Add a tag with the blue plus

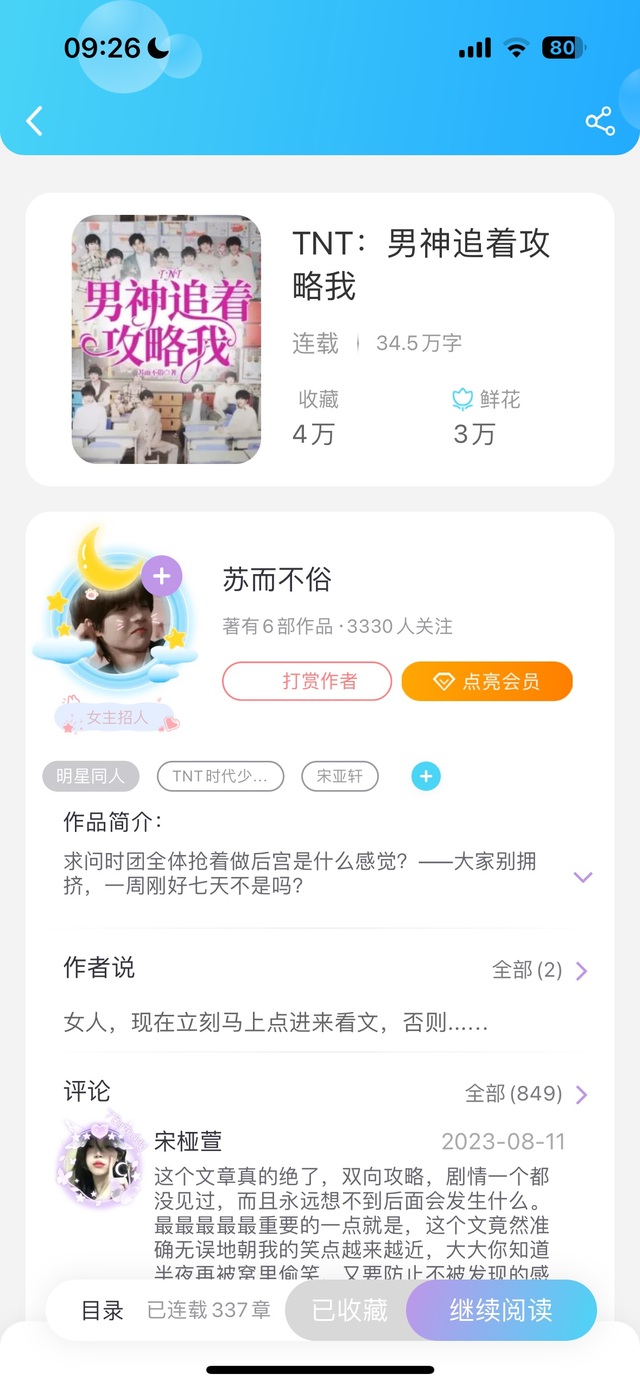pos(426,776)
